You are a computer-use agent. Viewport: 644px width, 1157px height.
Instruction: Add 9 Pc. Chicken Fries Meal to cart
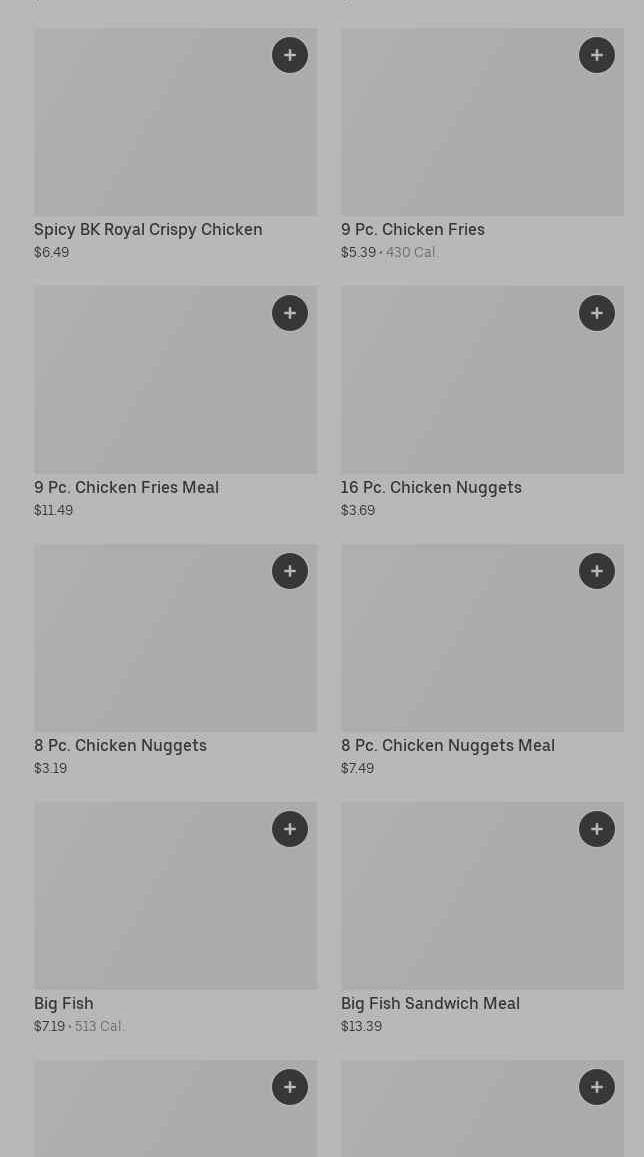(290, 313)
